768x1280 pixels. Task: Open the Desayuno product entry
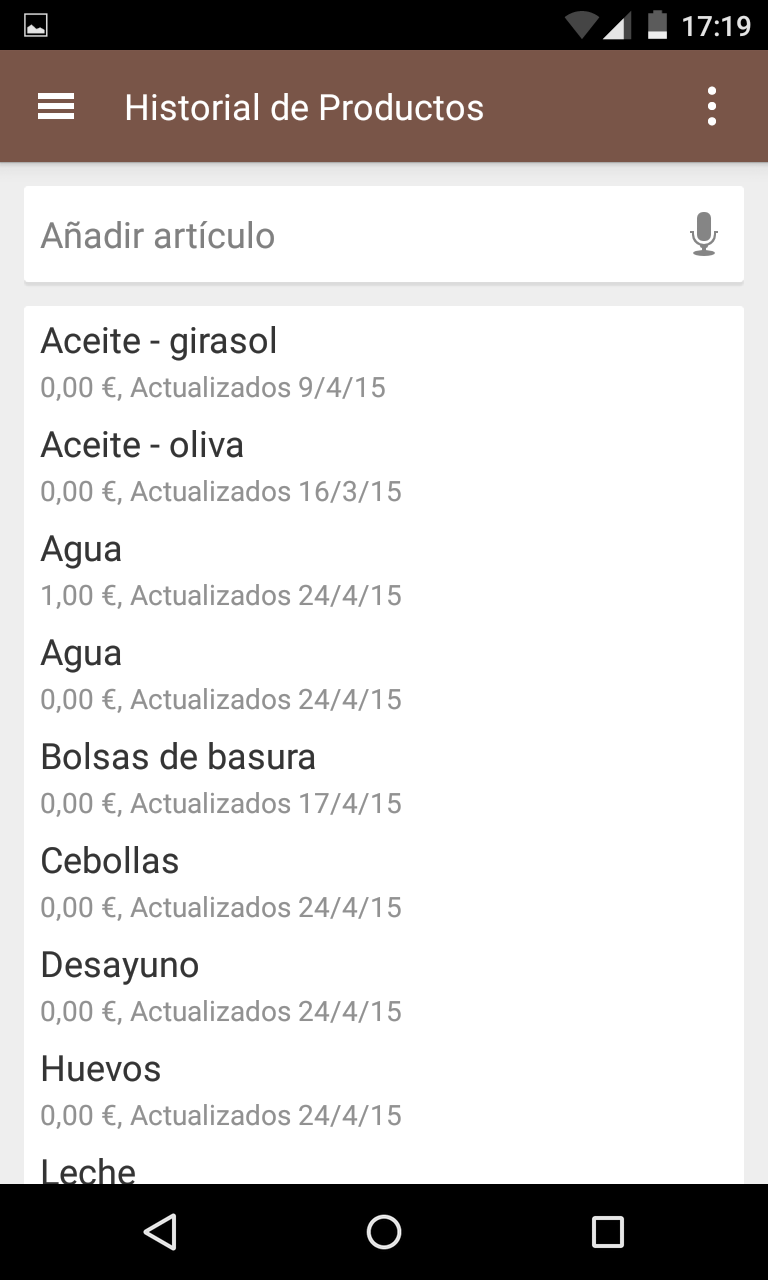(x=384, y=984)
